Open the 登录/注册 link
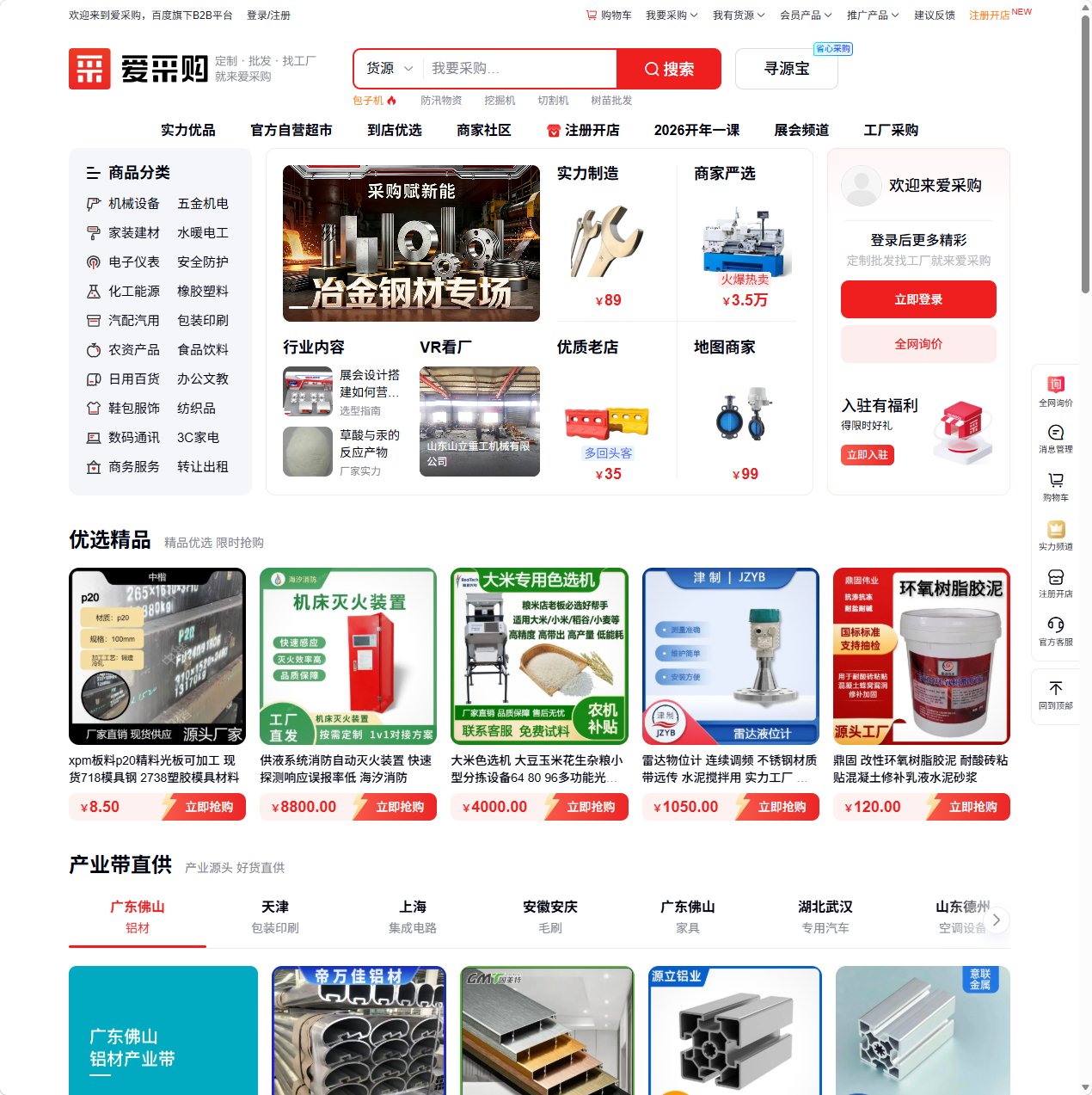Image resolution: width=1092 pixels, height=1095 pixels. point(268,15)
